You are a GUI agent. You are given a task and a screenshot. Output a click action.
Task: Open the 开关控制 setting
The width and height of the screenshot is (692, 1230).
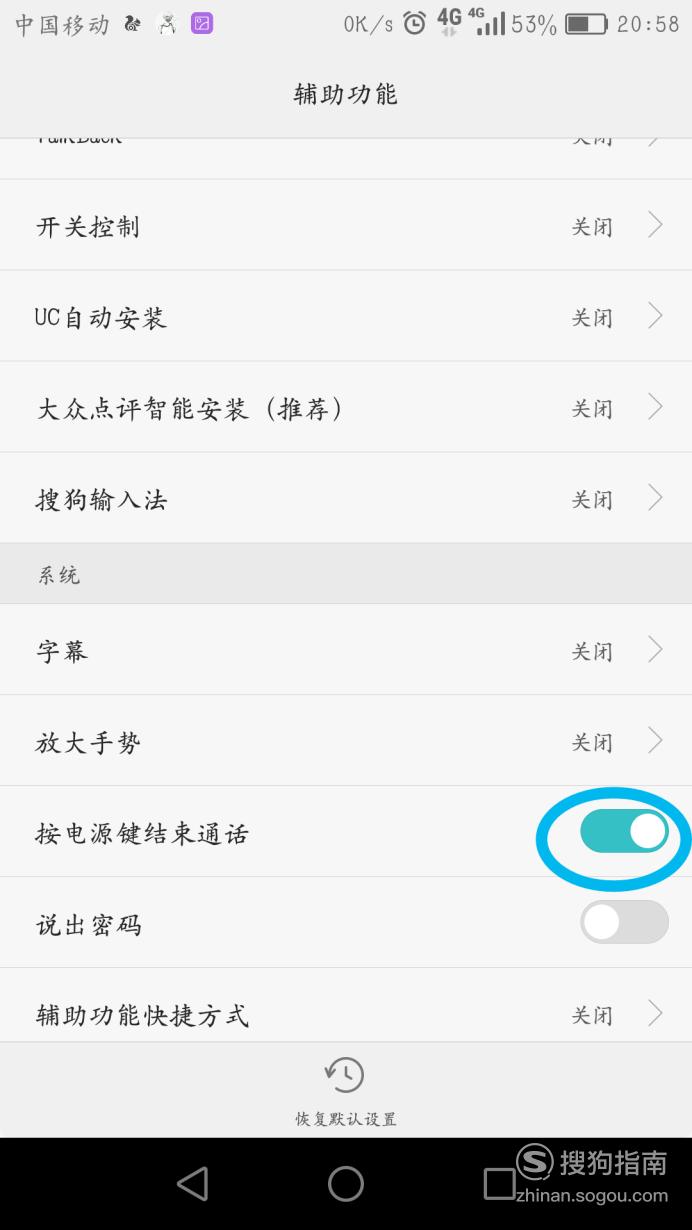tap(346, 225)
